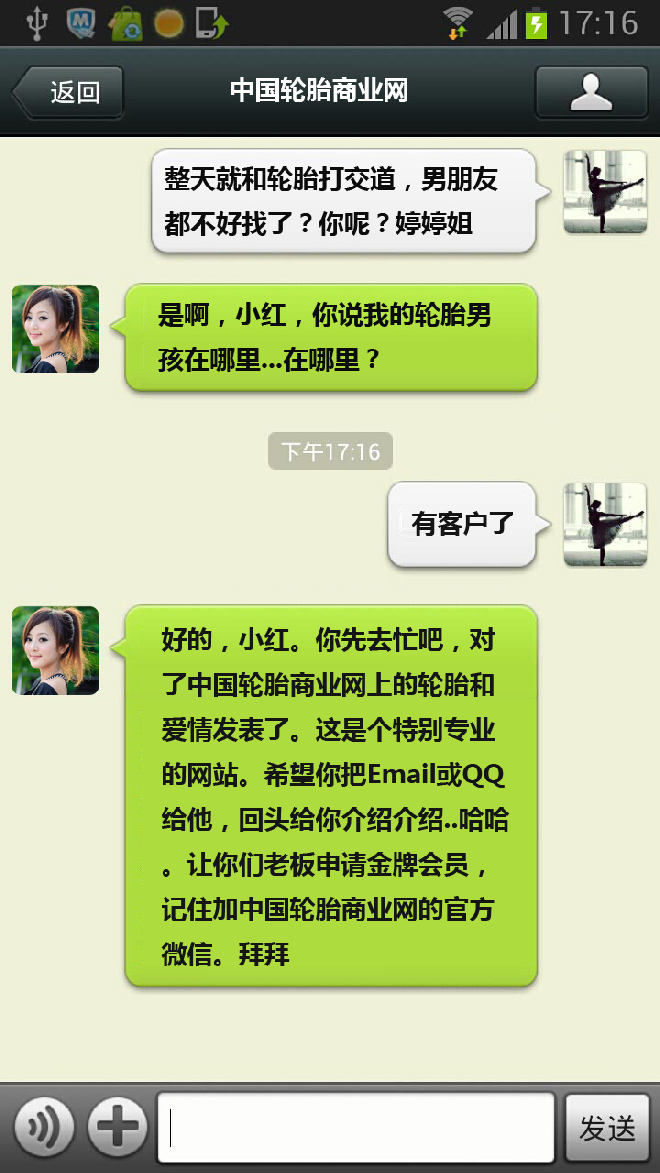Viewport: 660px width, 1173px height.
Task: Go back with the 返回 button
Action: click(x=68, y=93)
